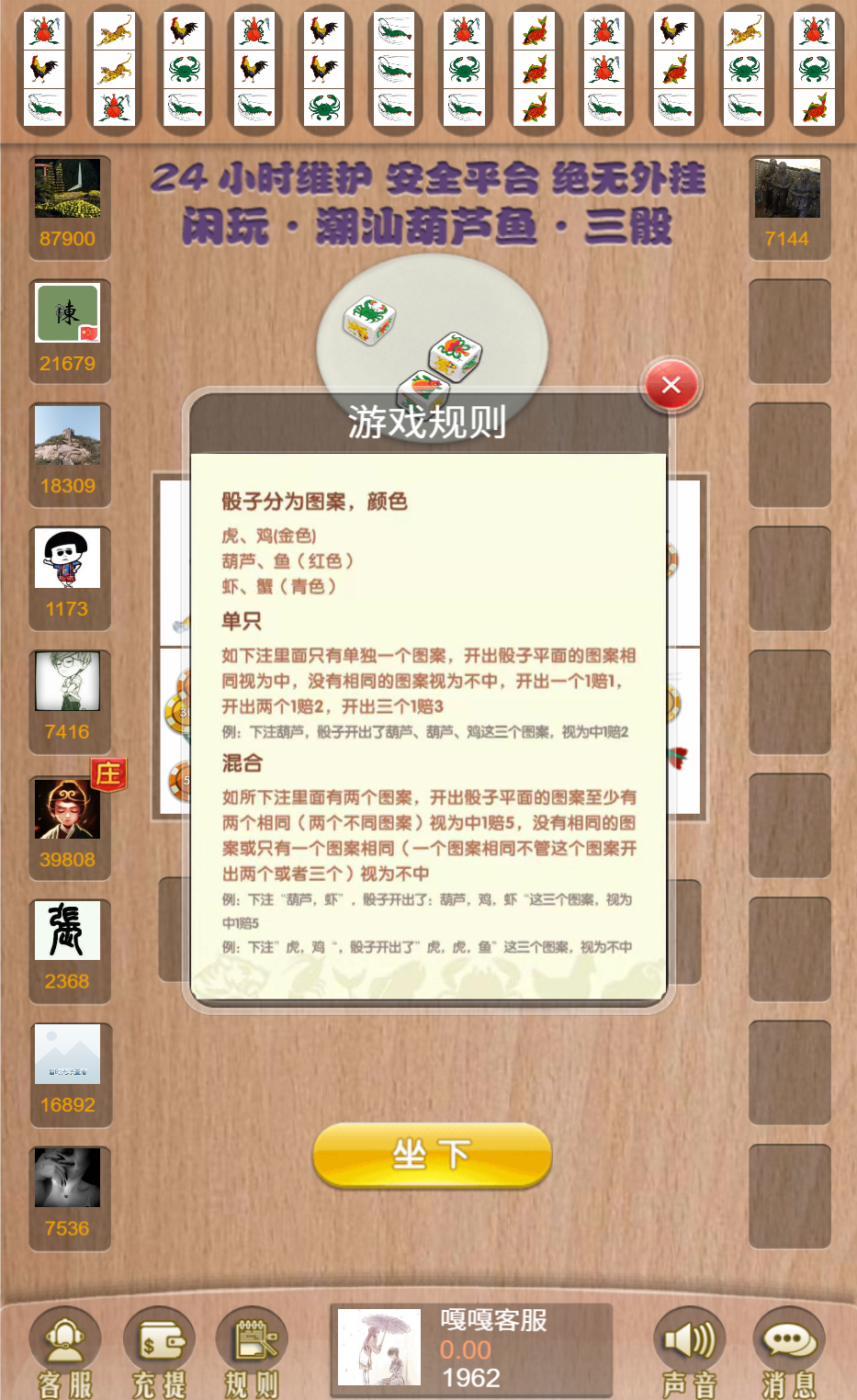The width and height of the screenshot is (857, 1400).
Task: View player with 16892 points
Action: (x=68, y=1068)
